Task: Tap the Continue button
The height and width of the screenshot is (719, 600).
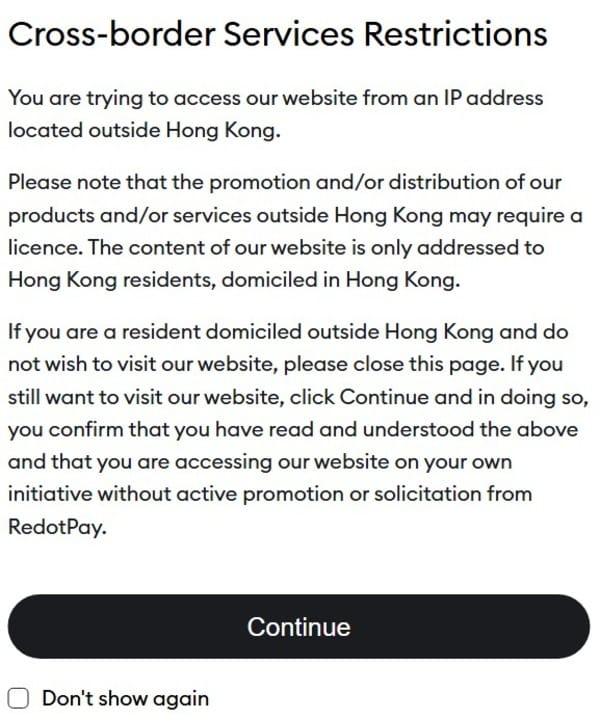Action: point(299,627)
